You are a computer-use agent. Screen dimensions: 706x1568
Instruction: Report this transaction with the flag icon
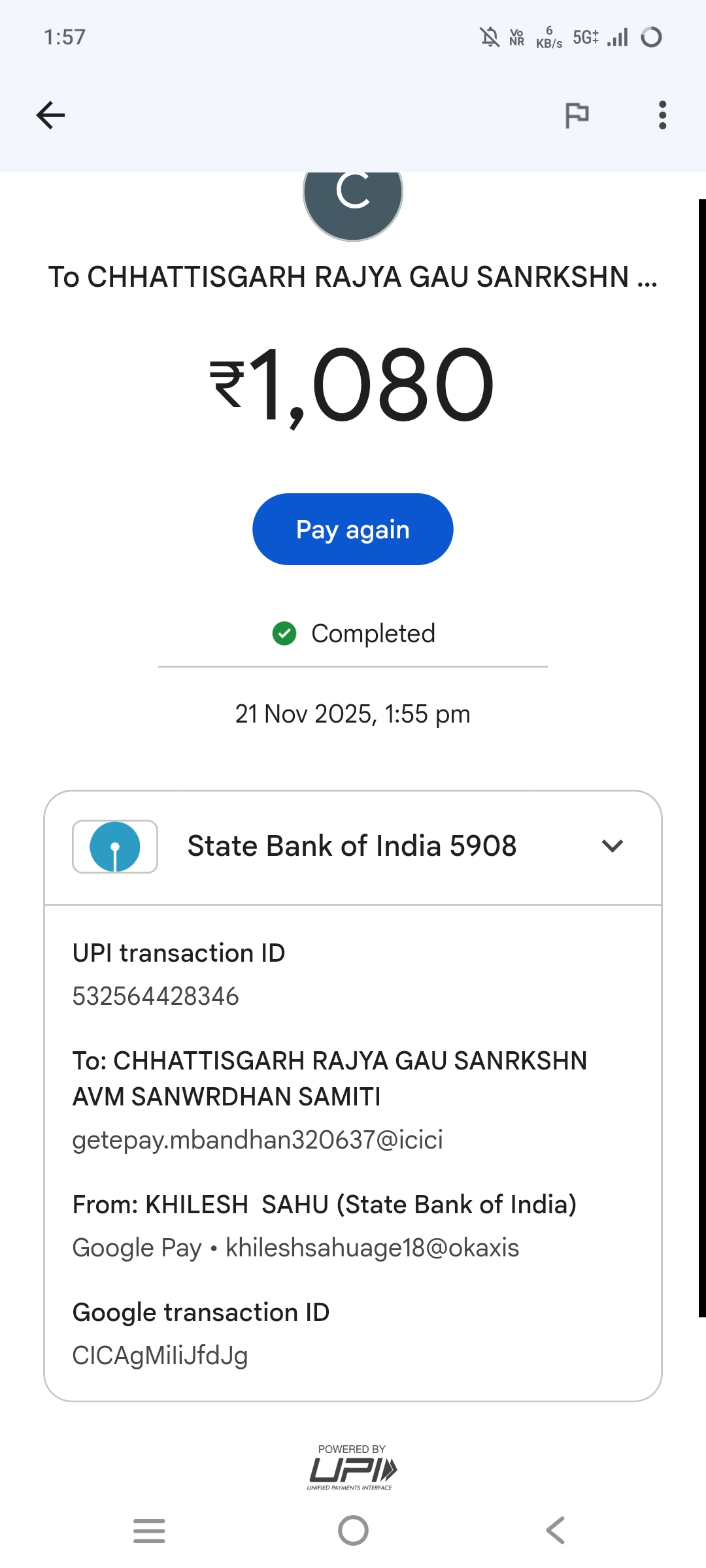[x=577, y=116]
